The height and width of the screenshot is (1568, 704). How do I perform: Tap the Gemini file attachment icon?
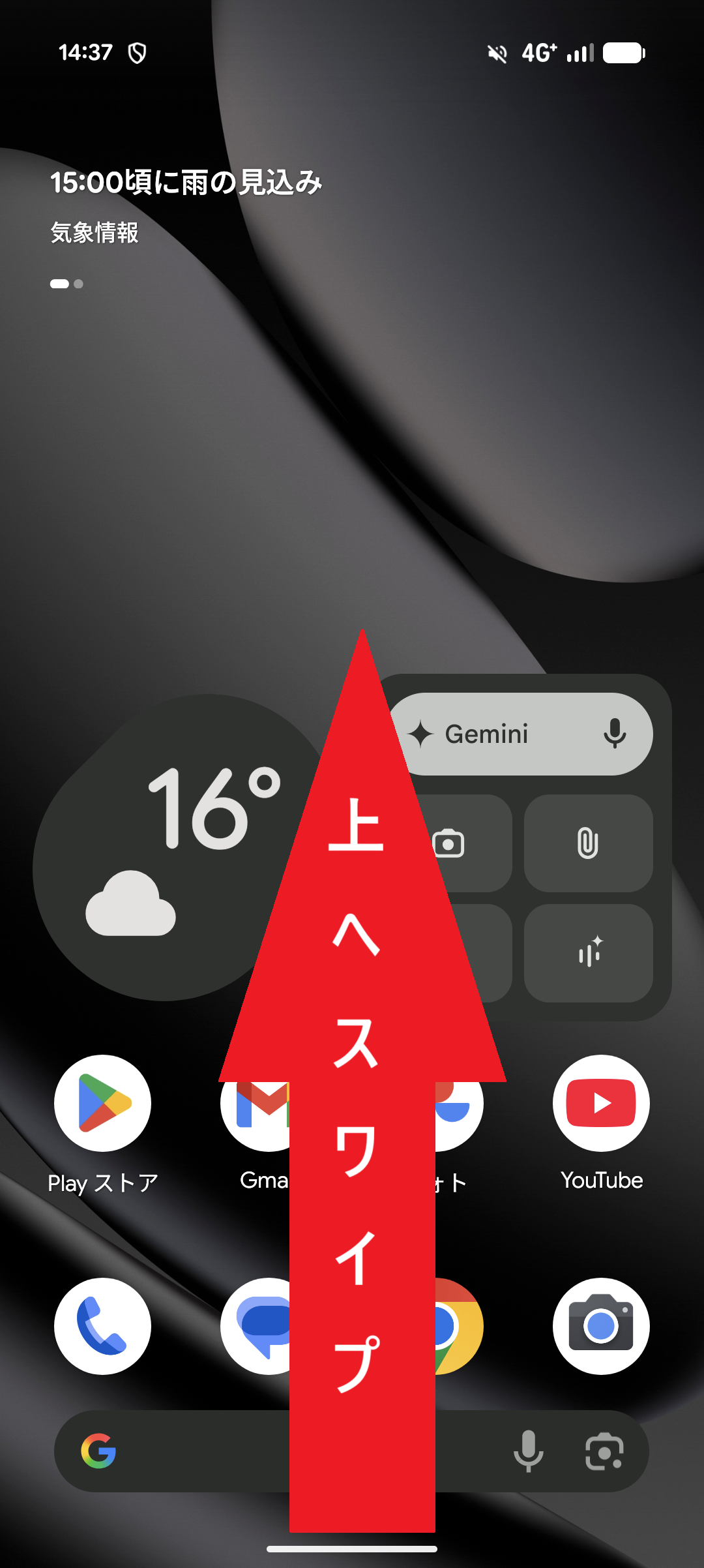tap(587, 843)
